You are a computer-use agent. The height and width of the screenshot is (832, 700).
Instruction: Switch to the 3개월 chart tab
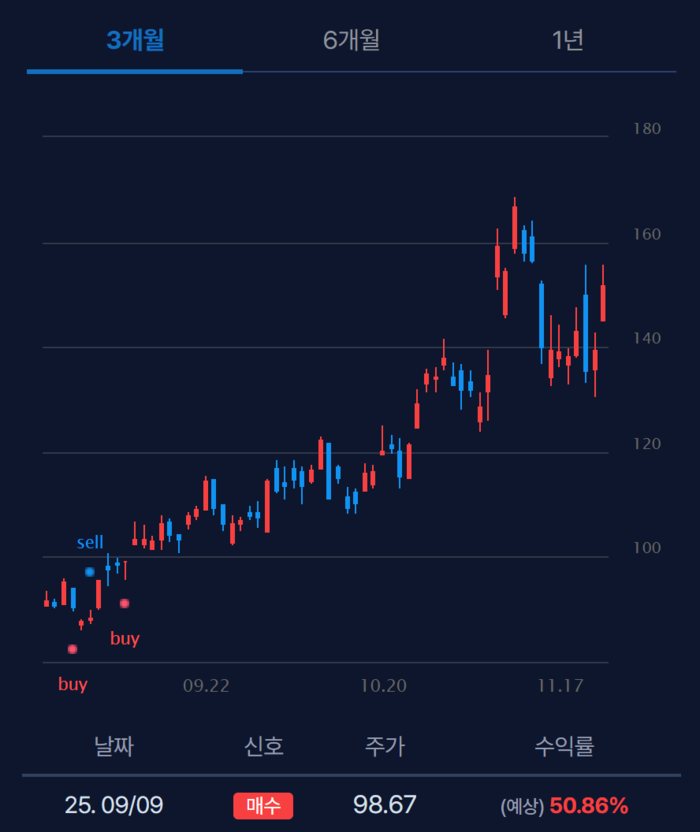click(x=135, y=41)
